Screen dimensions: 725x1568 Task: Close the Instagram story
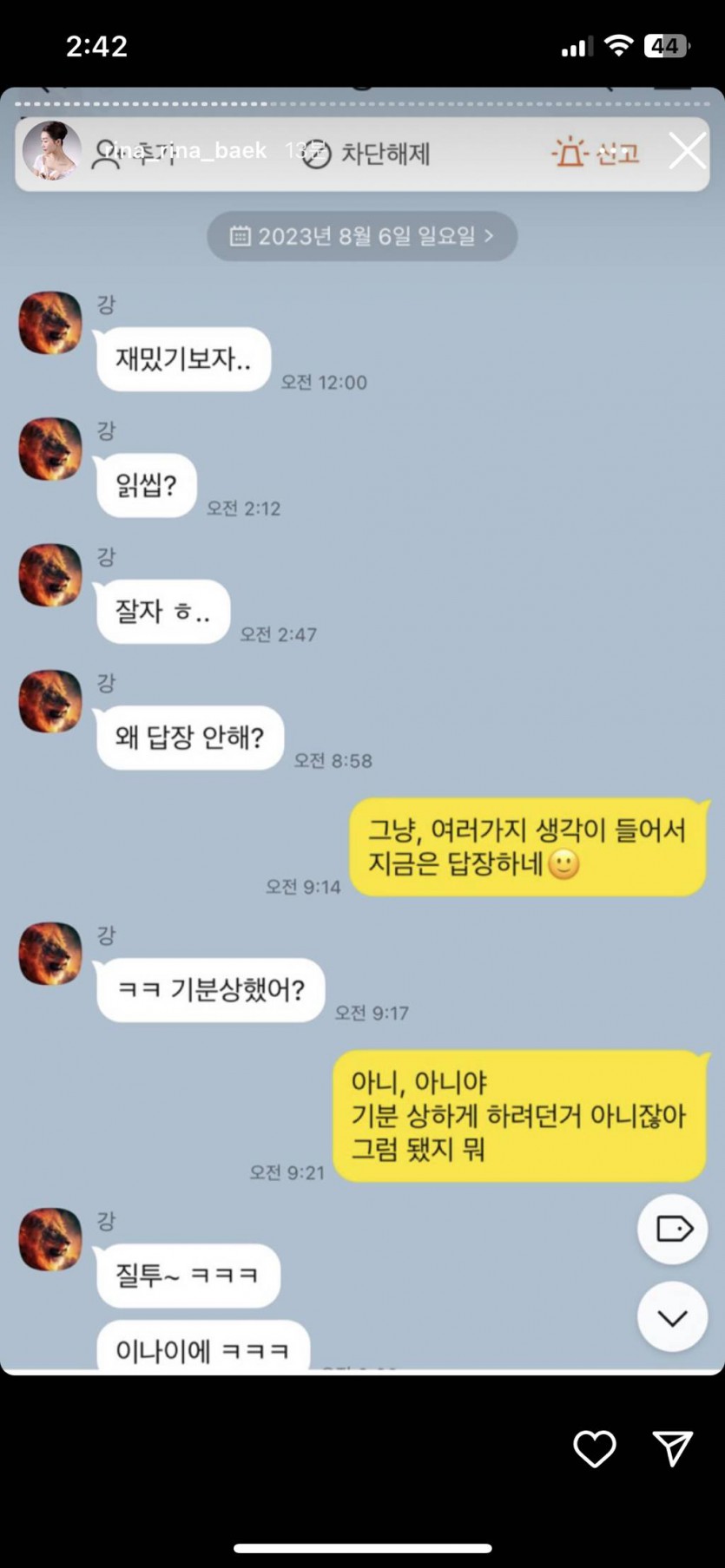point(687,151)
